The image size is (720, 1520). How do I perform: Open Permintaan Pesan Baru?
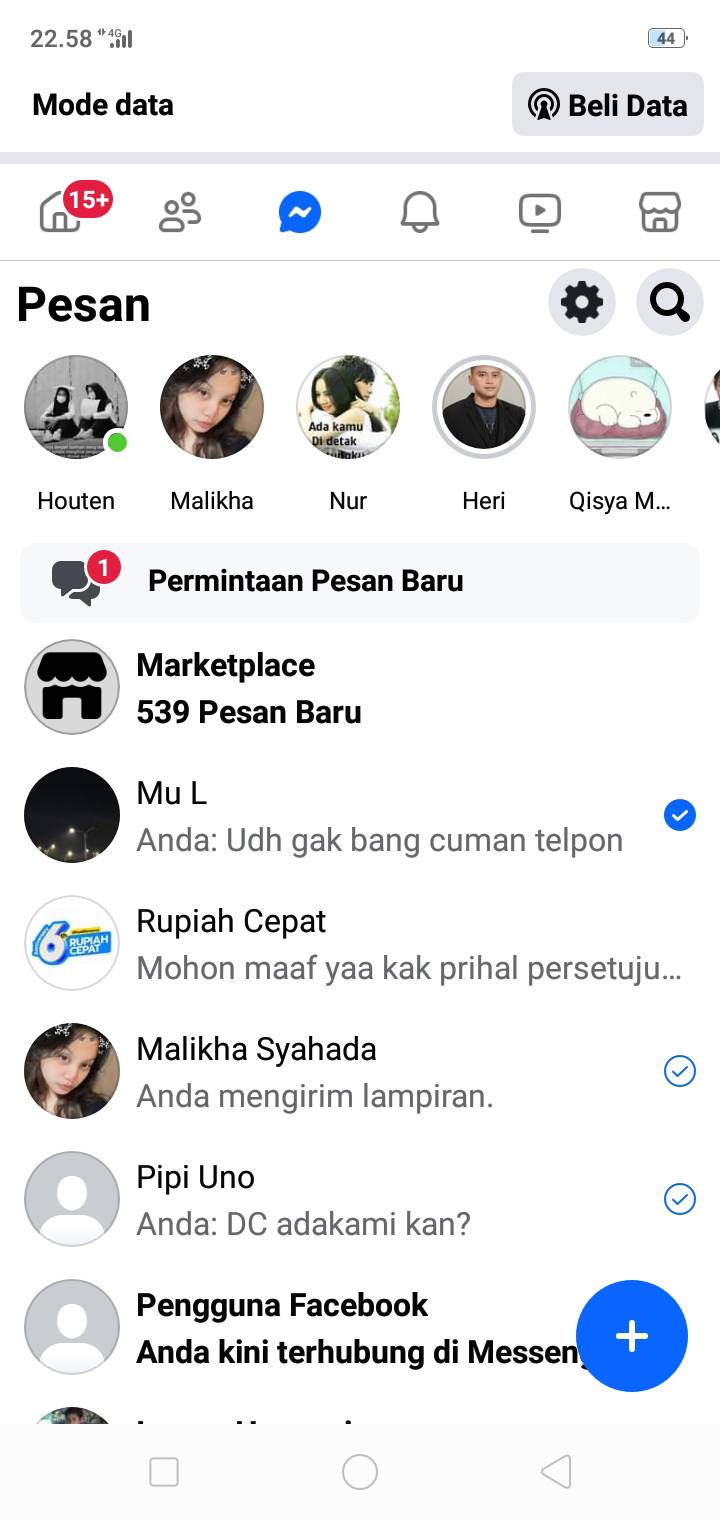tap(360, 582)
